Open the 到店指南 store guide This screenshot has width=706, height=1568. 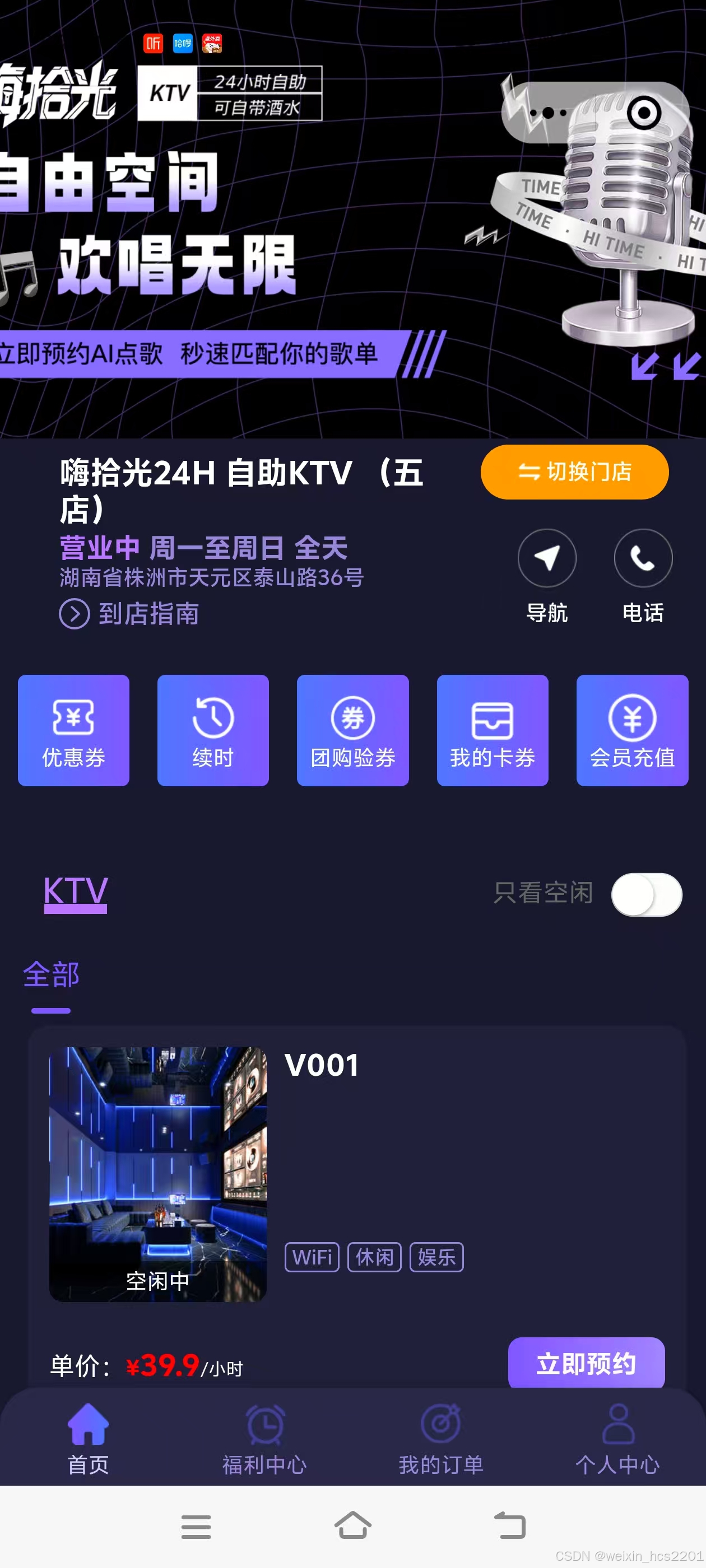pos(129,614)
